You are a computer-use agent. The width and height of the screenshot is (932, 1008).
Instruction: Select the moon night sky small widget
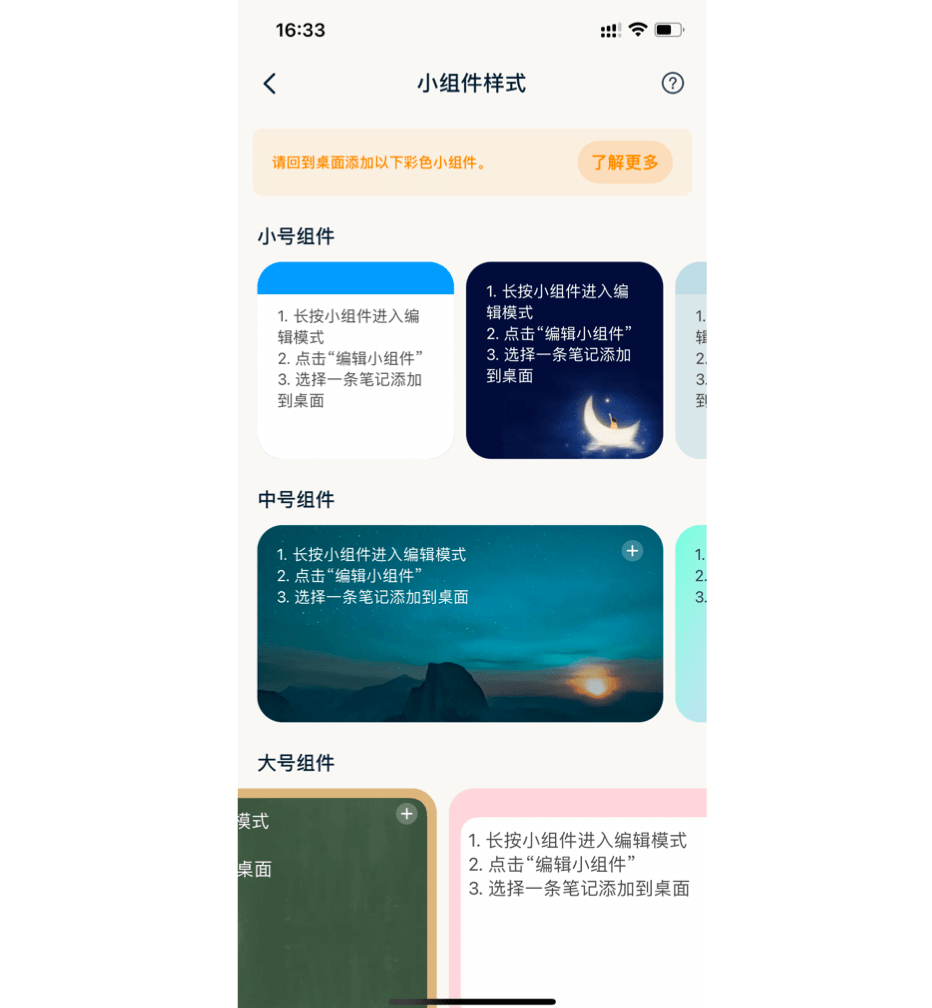[x=564, y=361]
